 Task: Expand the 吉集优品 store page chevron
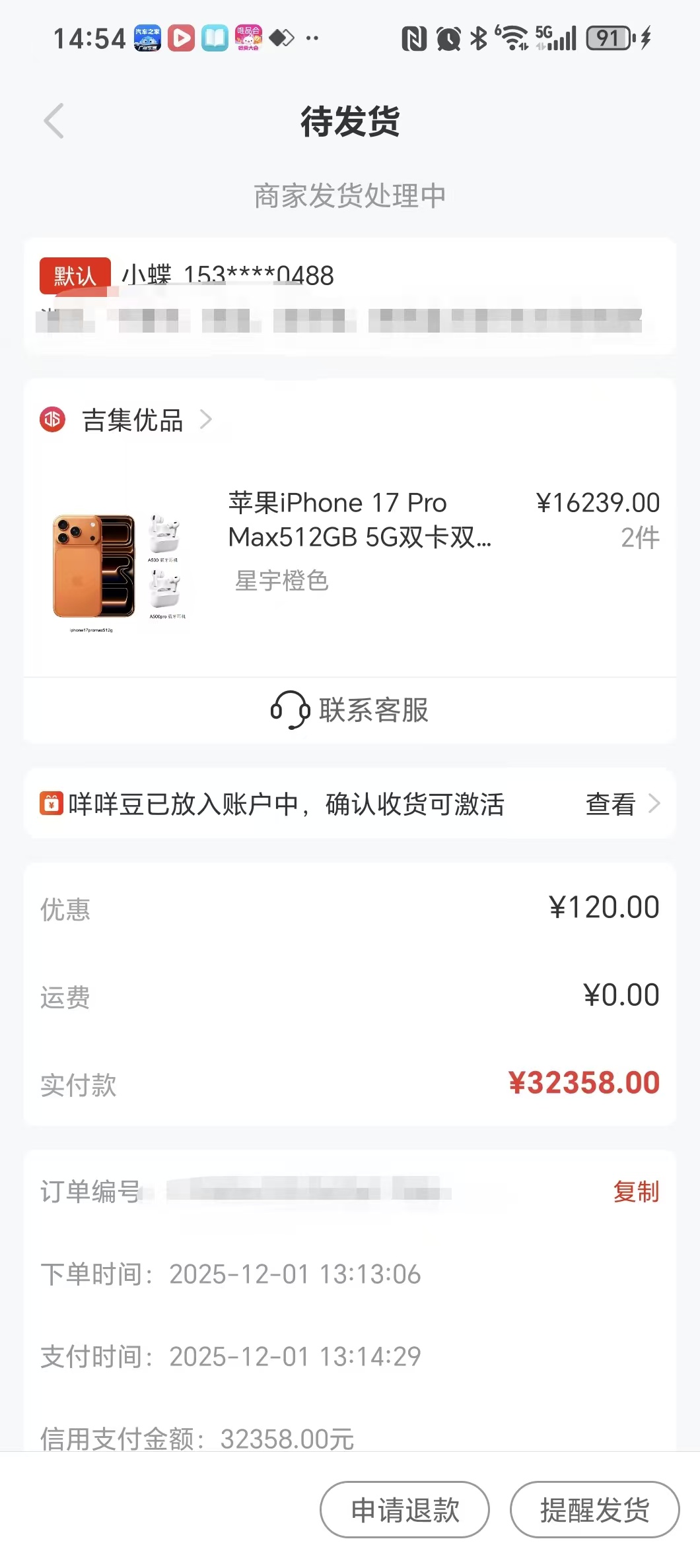(209, 420)
